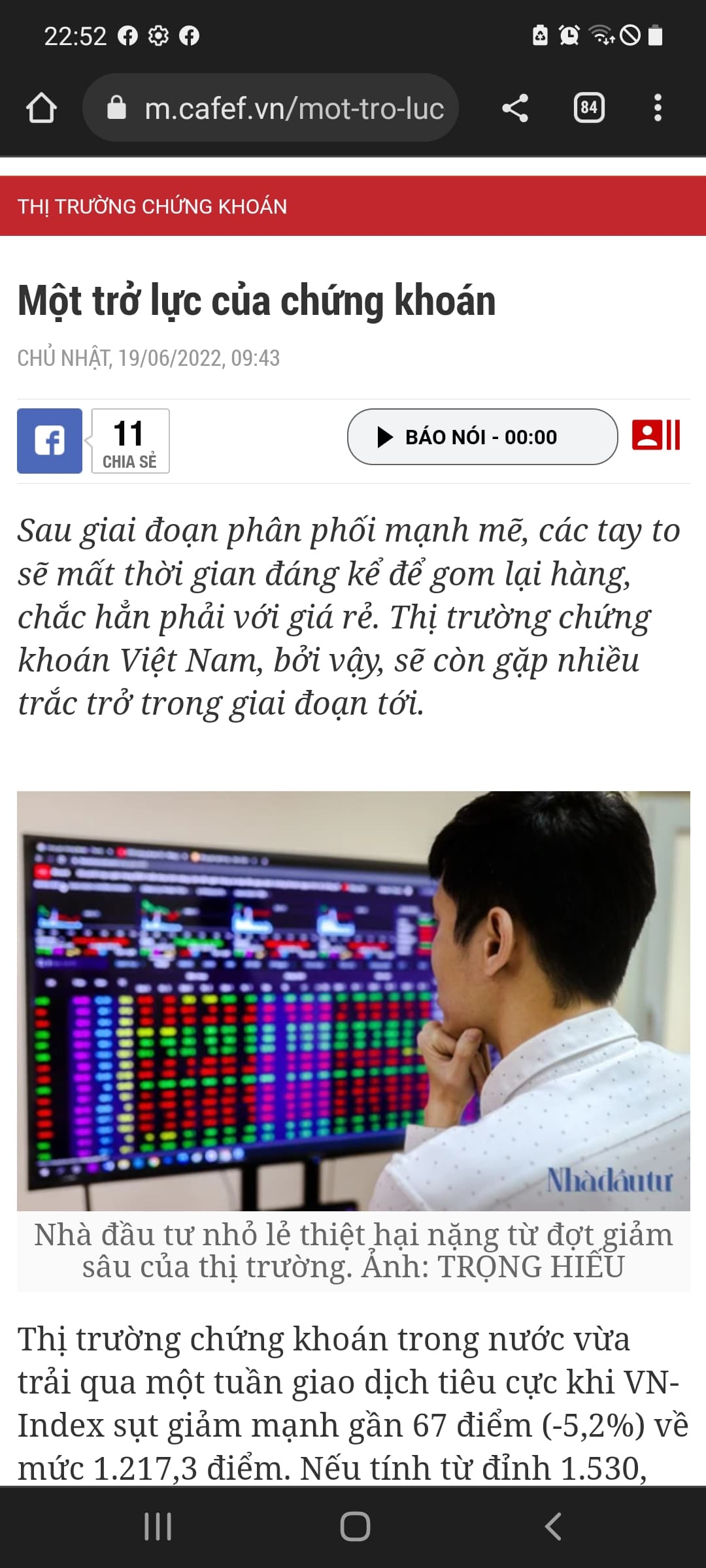Open recent apps from the navigation bar
The image size is (706, 1568).
tap(158, 1527)
